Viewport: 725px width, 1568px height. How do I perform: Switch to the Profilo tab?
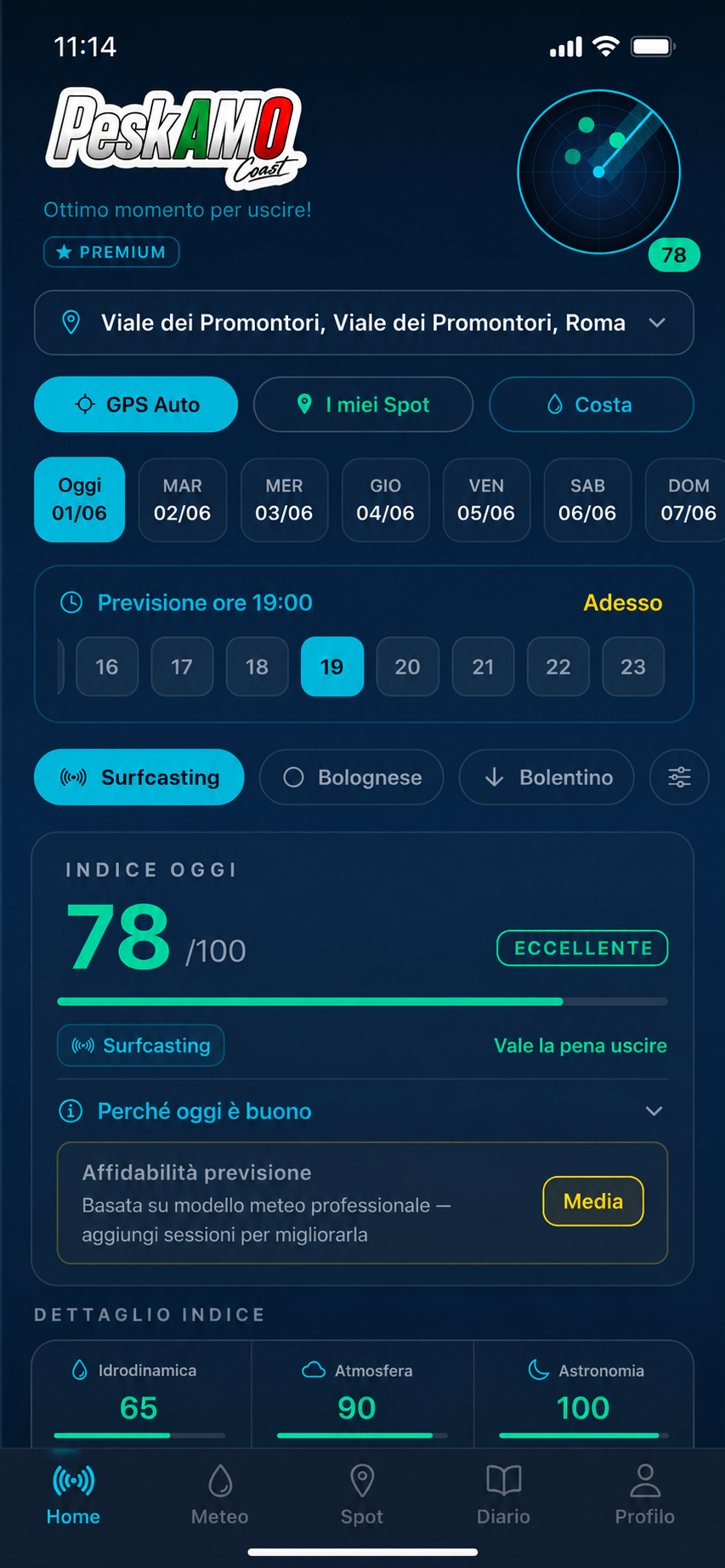645,1496
